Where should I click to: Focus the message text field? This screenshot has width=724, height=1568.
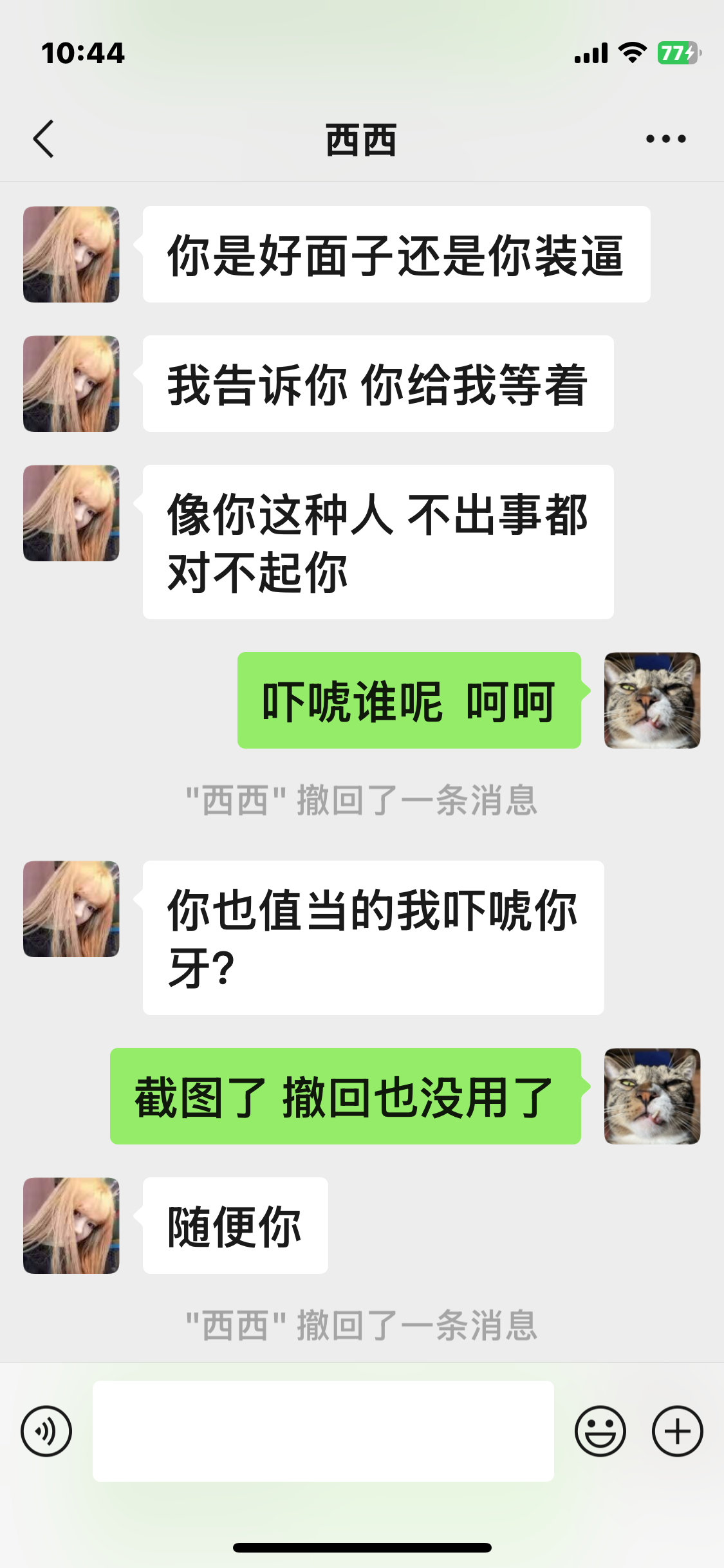point(323,1431)
